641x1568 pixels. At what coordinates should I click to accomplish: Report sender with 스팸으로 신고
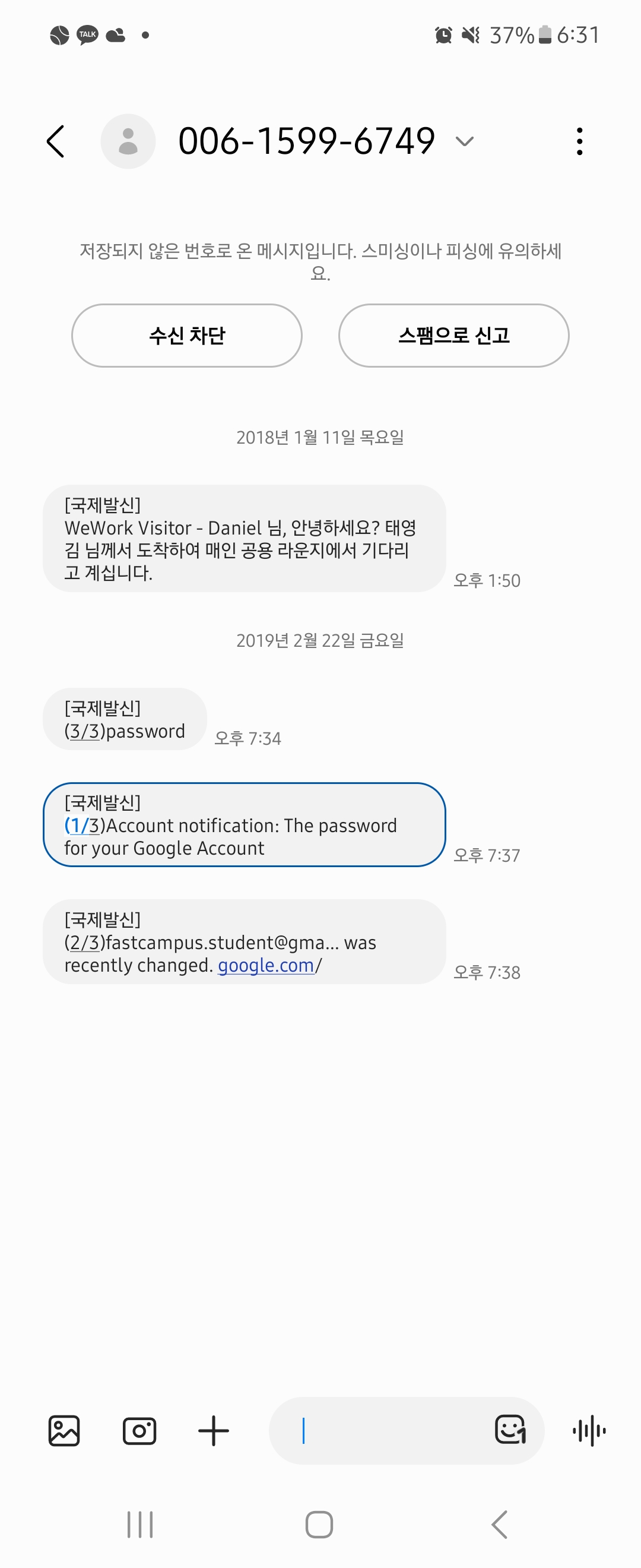point(453,336)
